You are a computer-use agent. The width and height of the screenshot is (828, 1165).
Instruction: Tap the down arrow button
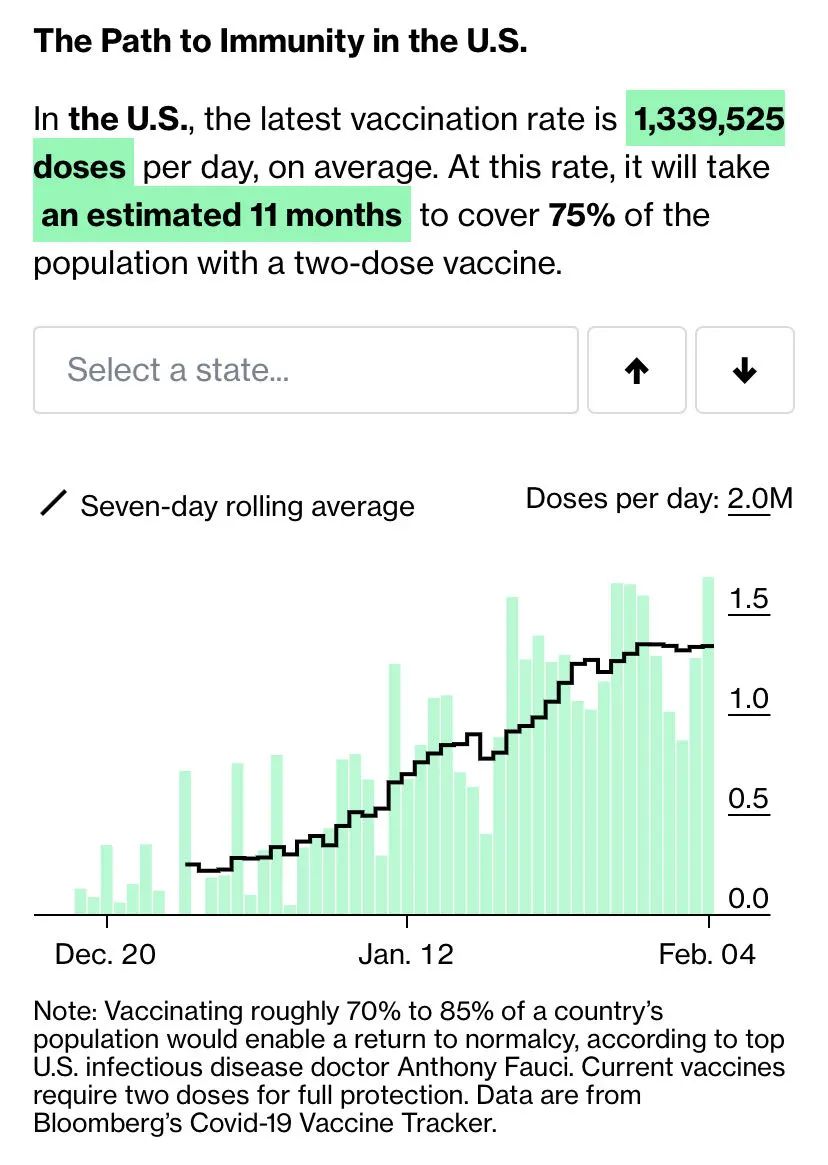pos(744,370)
